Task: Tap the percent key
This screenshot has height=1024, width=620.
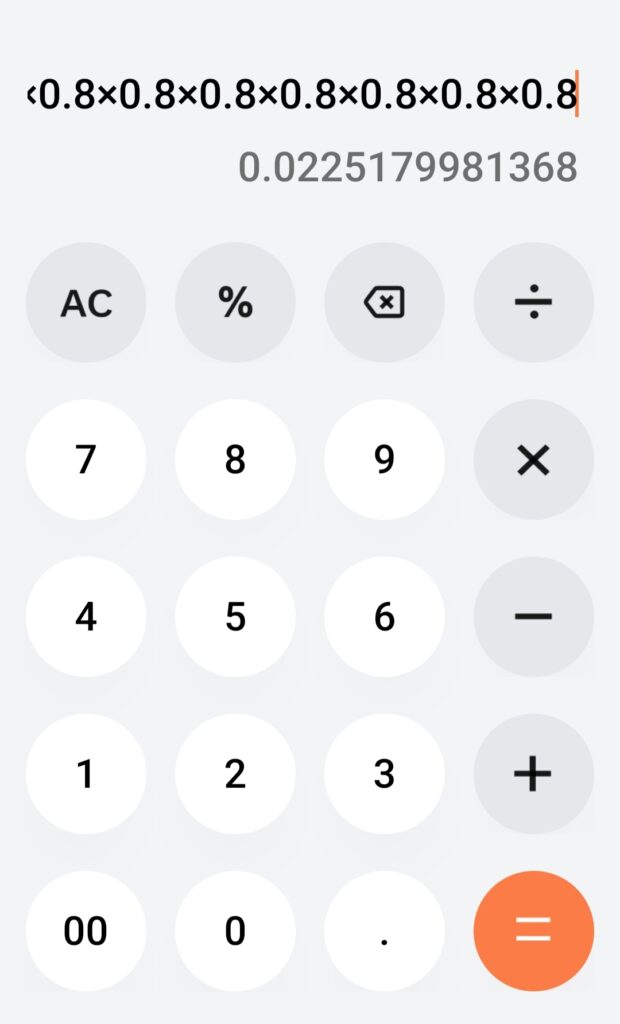Action: point(235,302)
